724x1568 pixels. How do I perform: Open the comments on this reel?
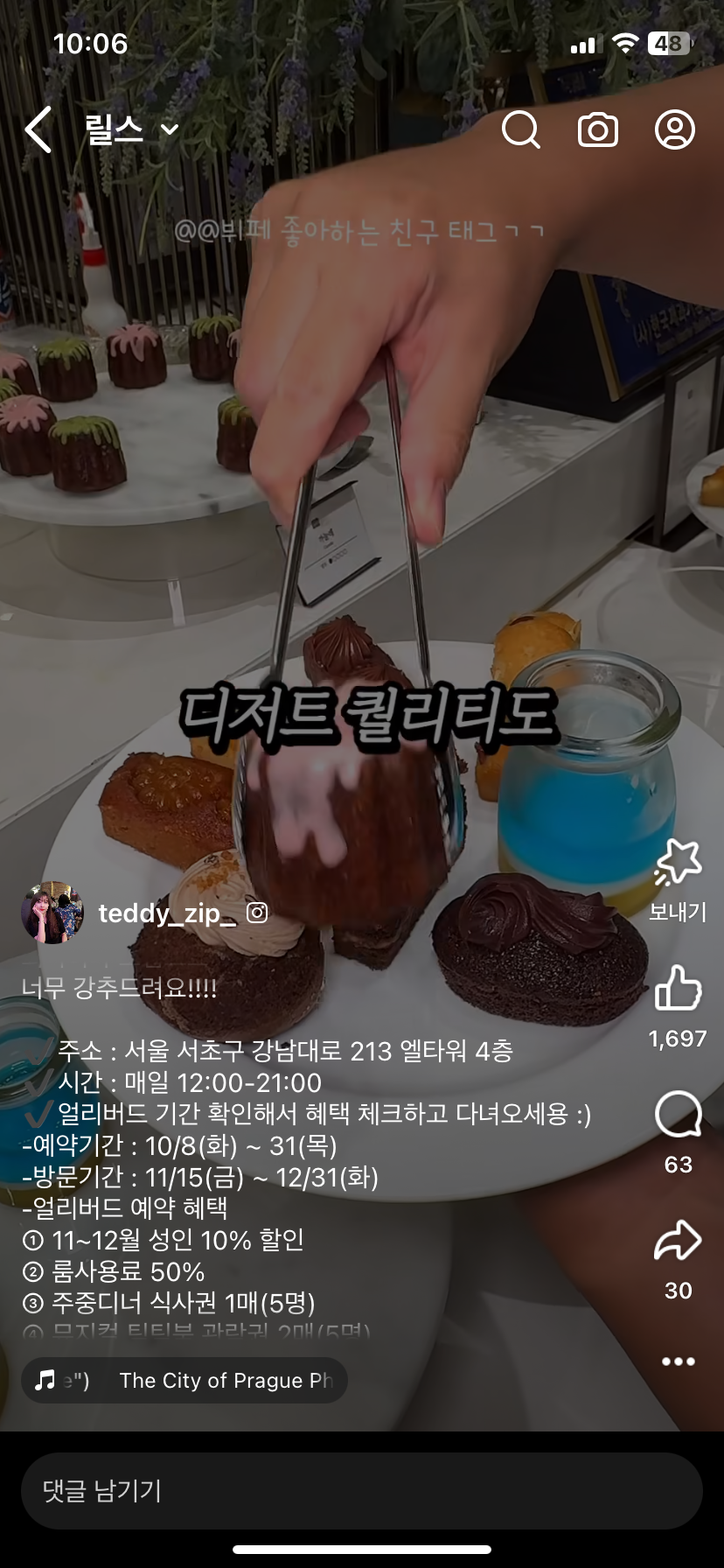[678, 1115]
